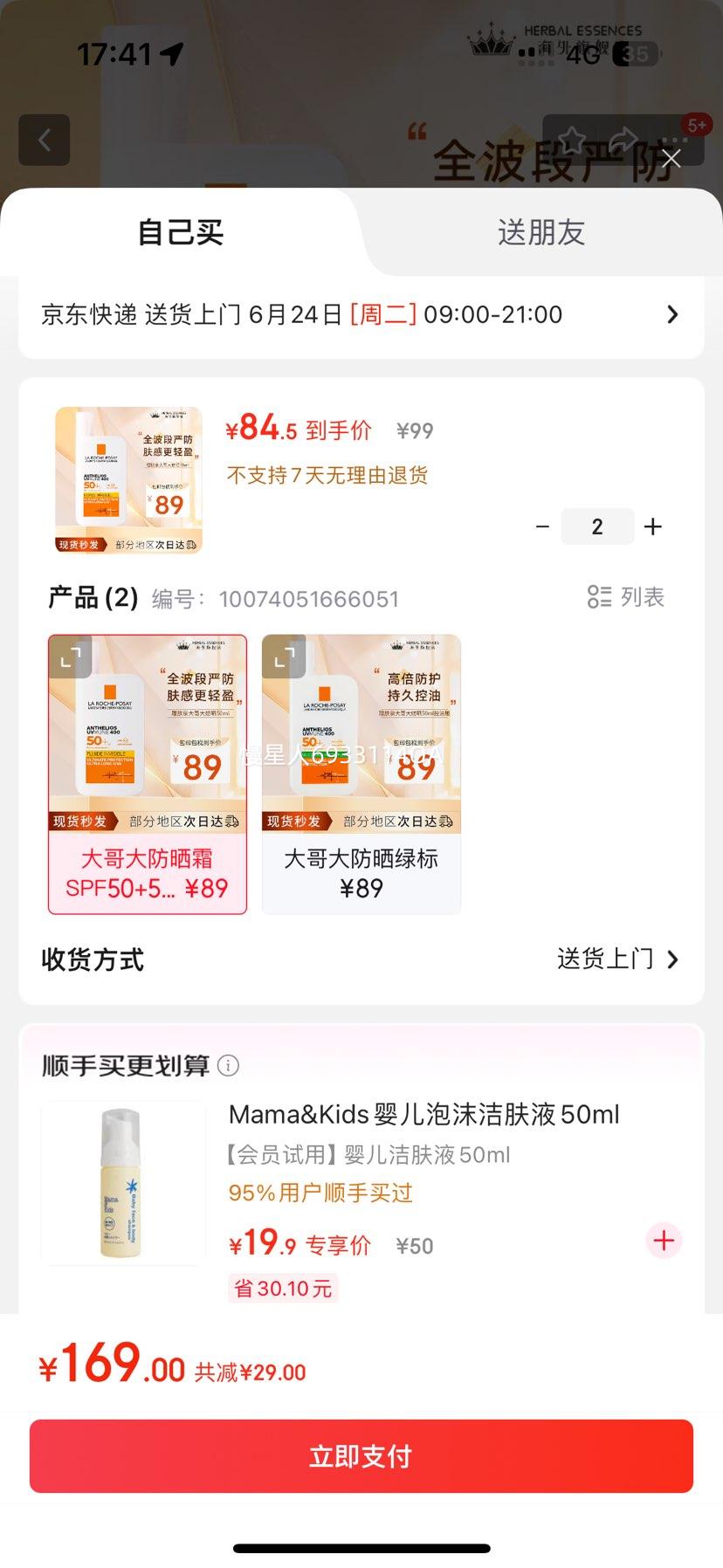Add Mama&Kids 婴儿泡沫洁肤液 to the order
723x1568 pixels.
click(x=664, y=1241)
